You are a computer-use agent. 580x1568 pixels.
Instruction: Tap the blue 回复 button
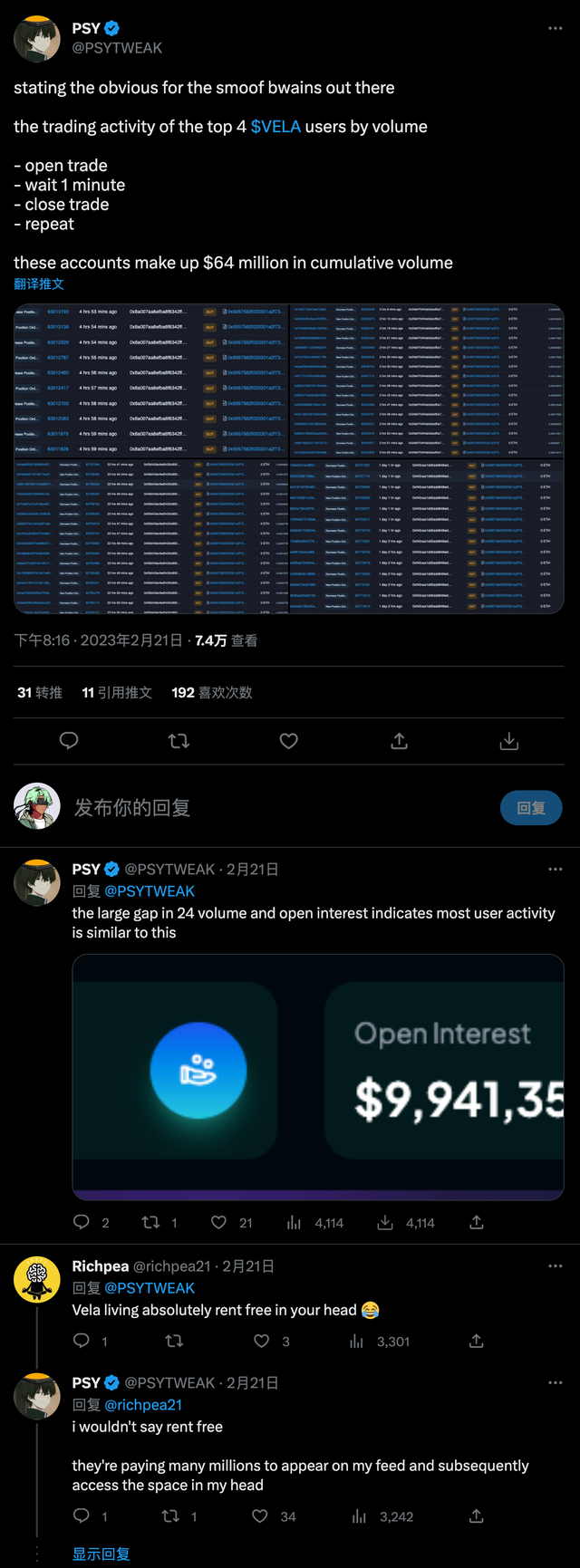pyautogui.click(x=531, y=807)
